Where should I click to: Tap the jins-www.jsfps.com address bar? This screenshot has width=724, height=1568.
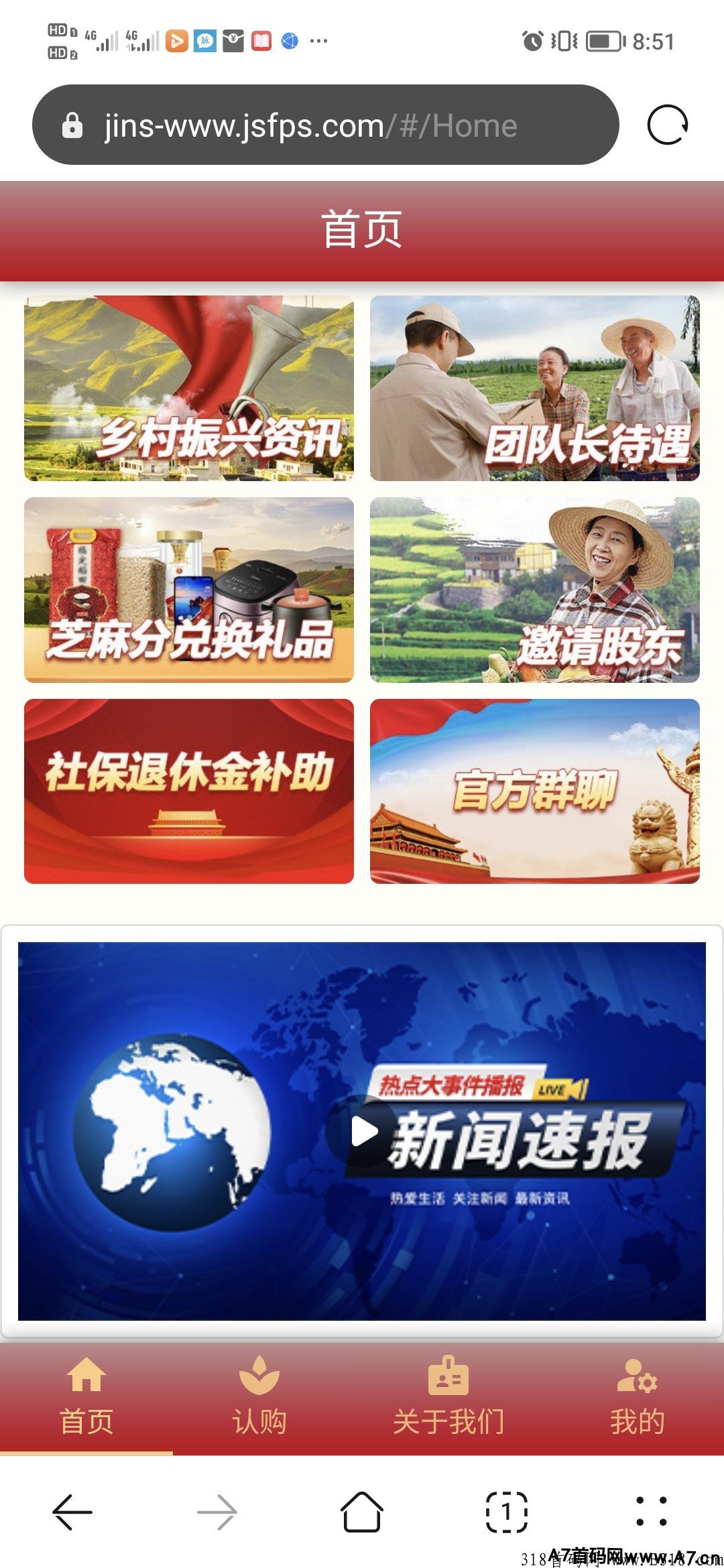tap(325, 125)
